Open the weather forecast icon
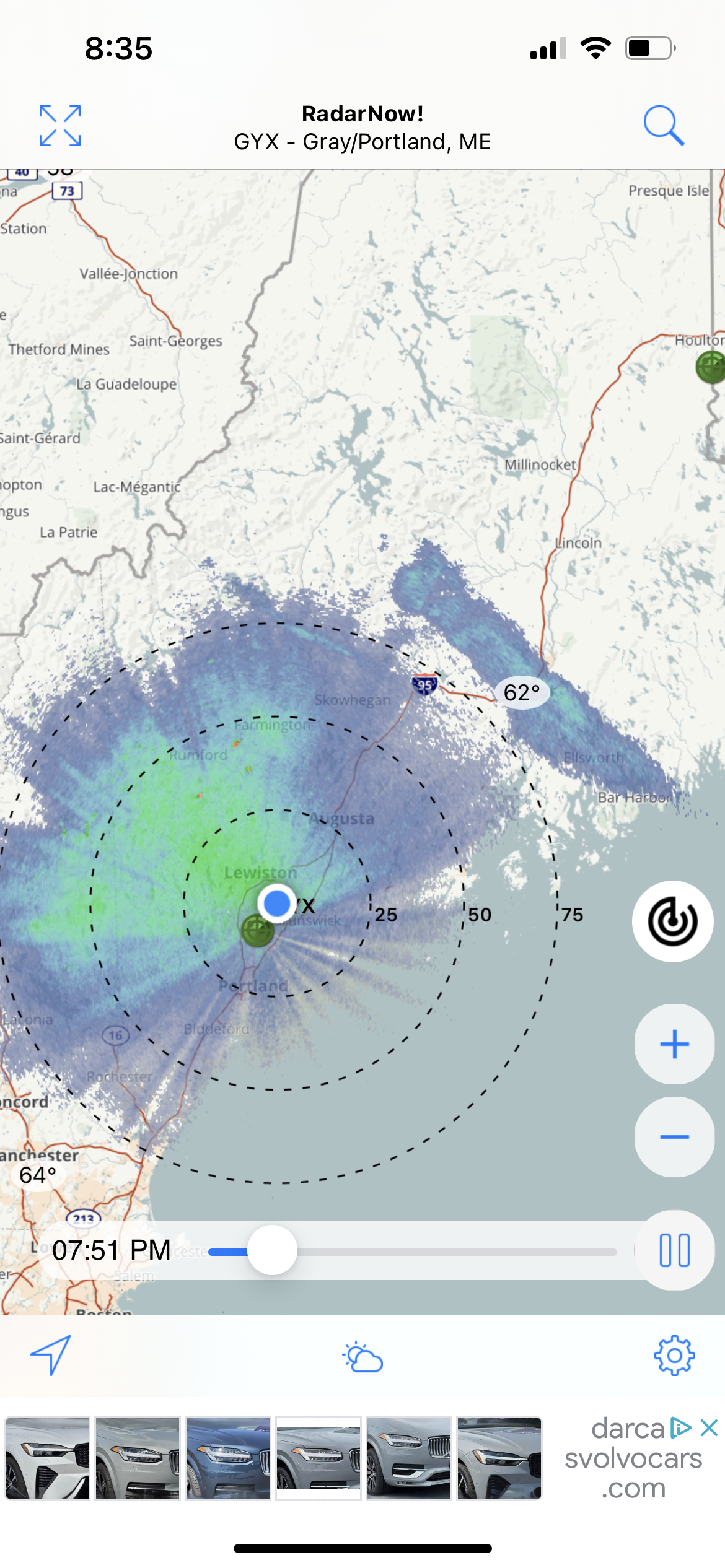 (x=362, y=1357)
